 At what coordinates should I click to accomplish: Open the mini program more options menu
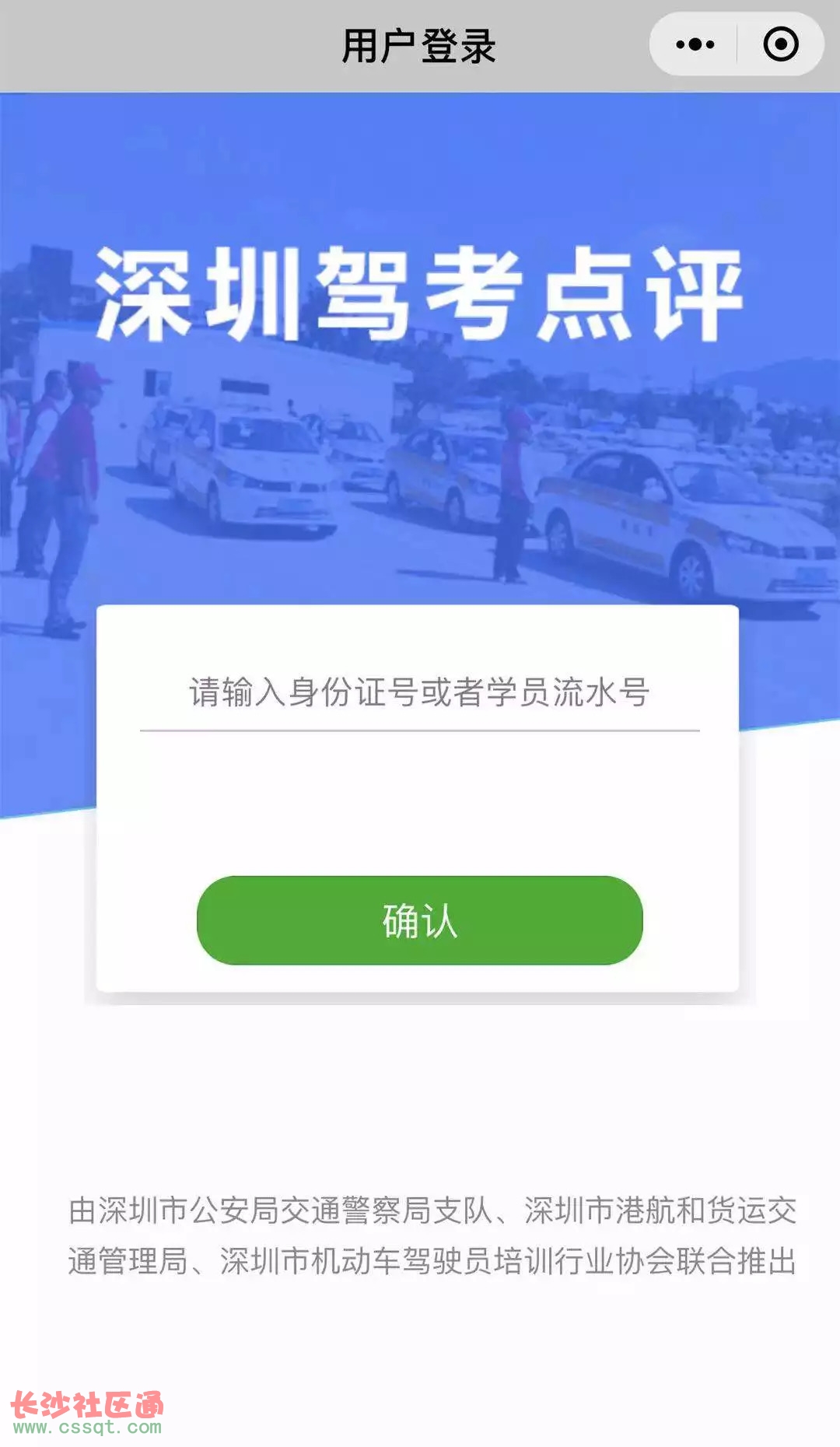[695, 44]
